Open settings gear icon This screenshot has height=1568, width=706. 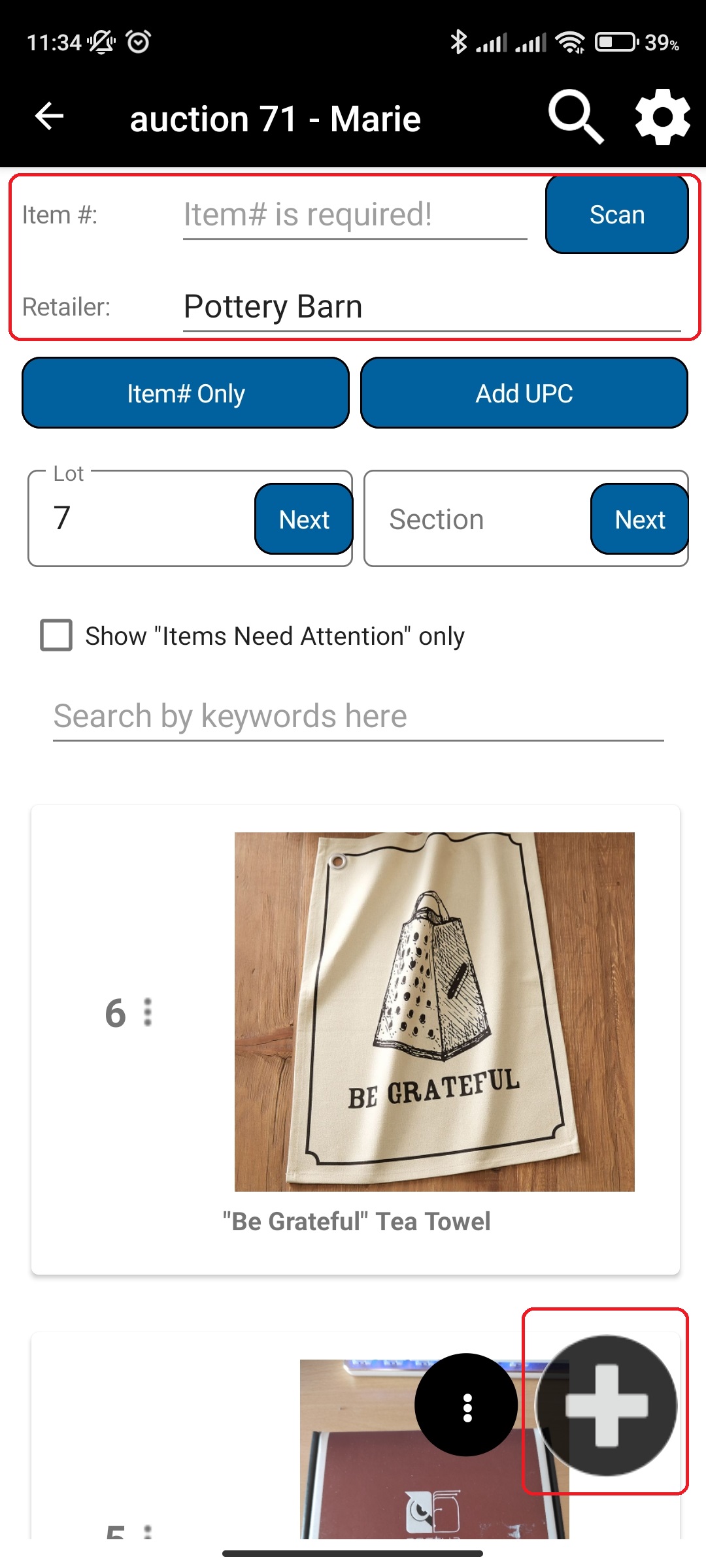pyautogui.click(x=662, y=118)
